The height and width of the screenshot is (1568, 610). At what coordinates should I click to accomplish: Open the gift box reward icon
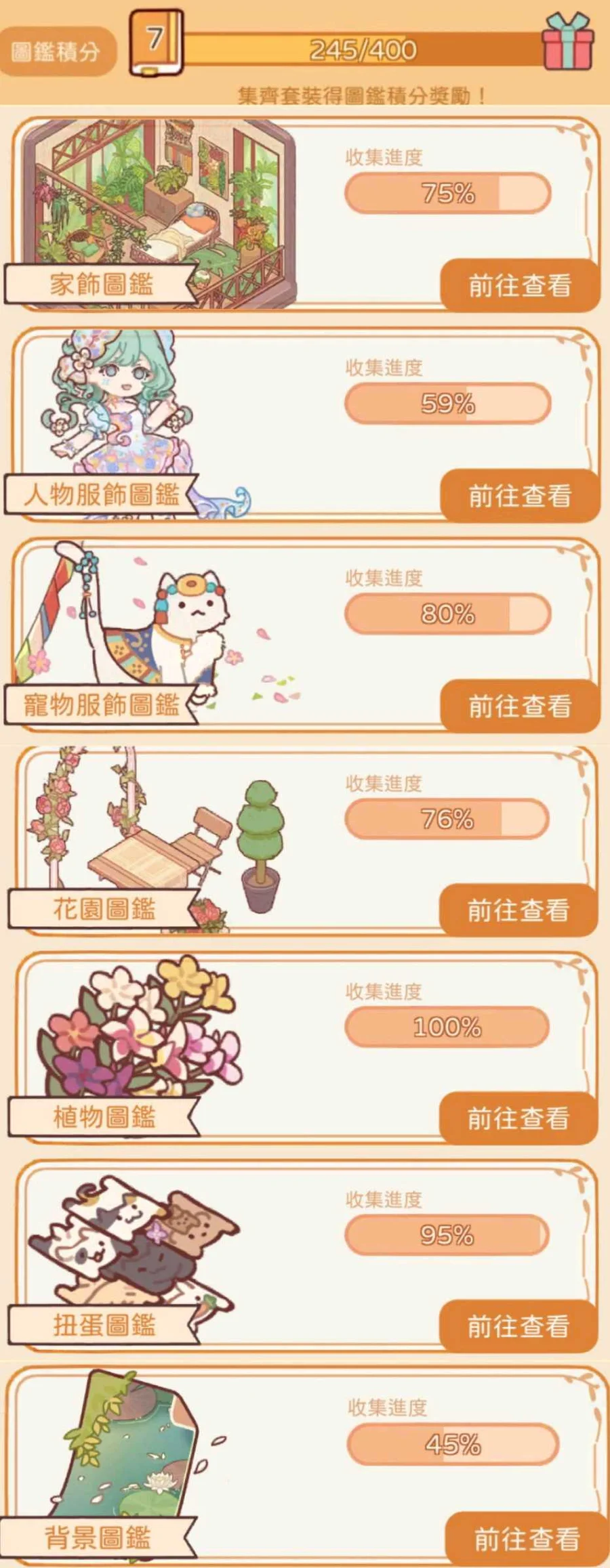[x=568, y=42]
